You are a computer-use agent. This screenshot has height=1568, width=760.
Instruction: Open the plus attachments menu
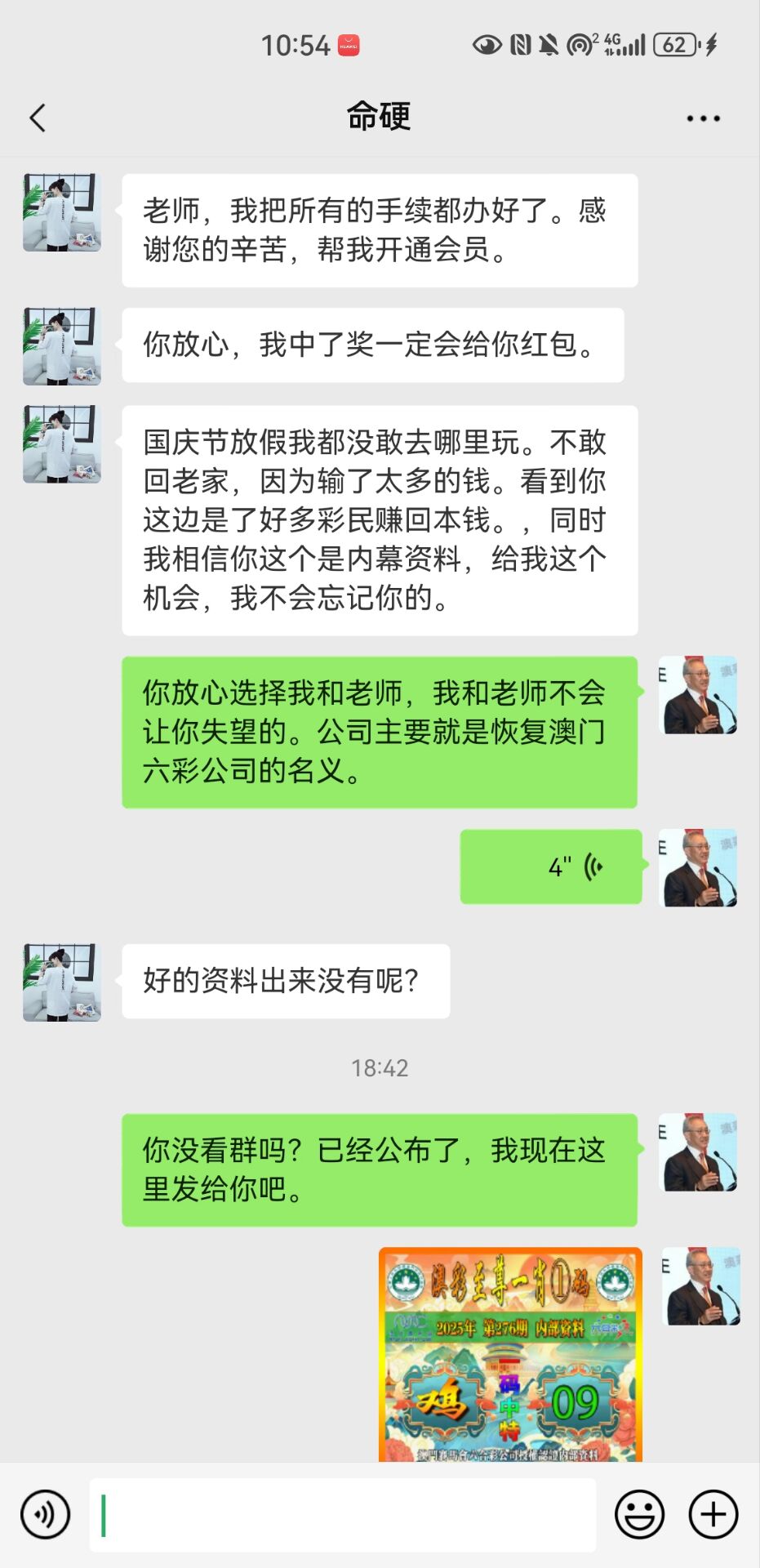tap(713, 1514)
